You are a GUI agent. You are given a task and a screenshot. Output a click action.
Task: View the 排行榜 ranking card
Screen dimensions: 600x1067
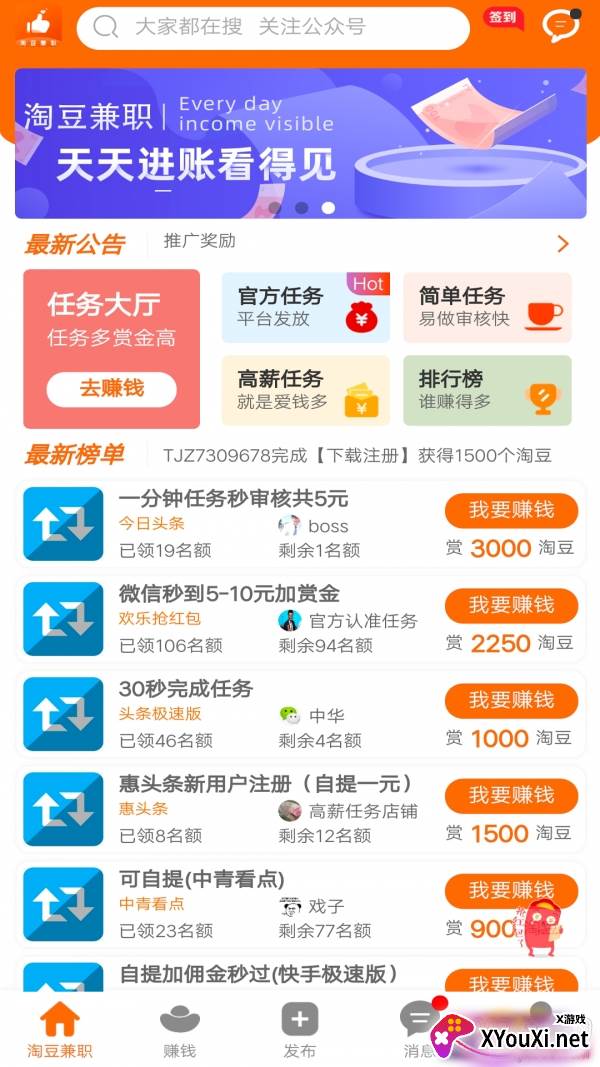(x=487, y=391)
